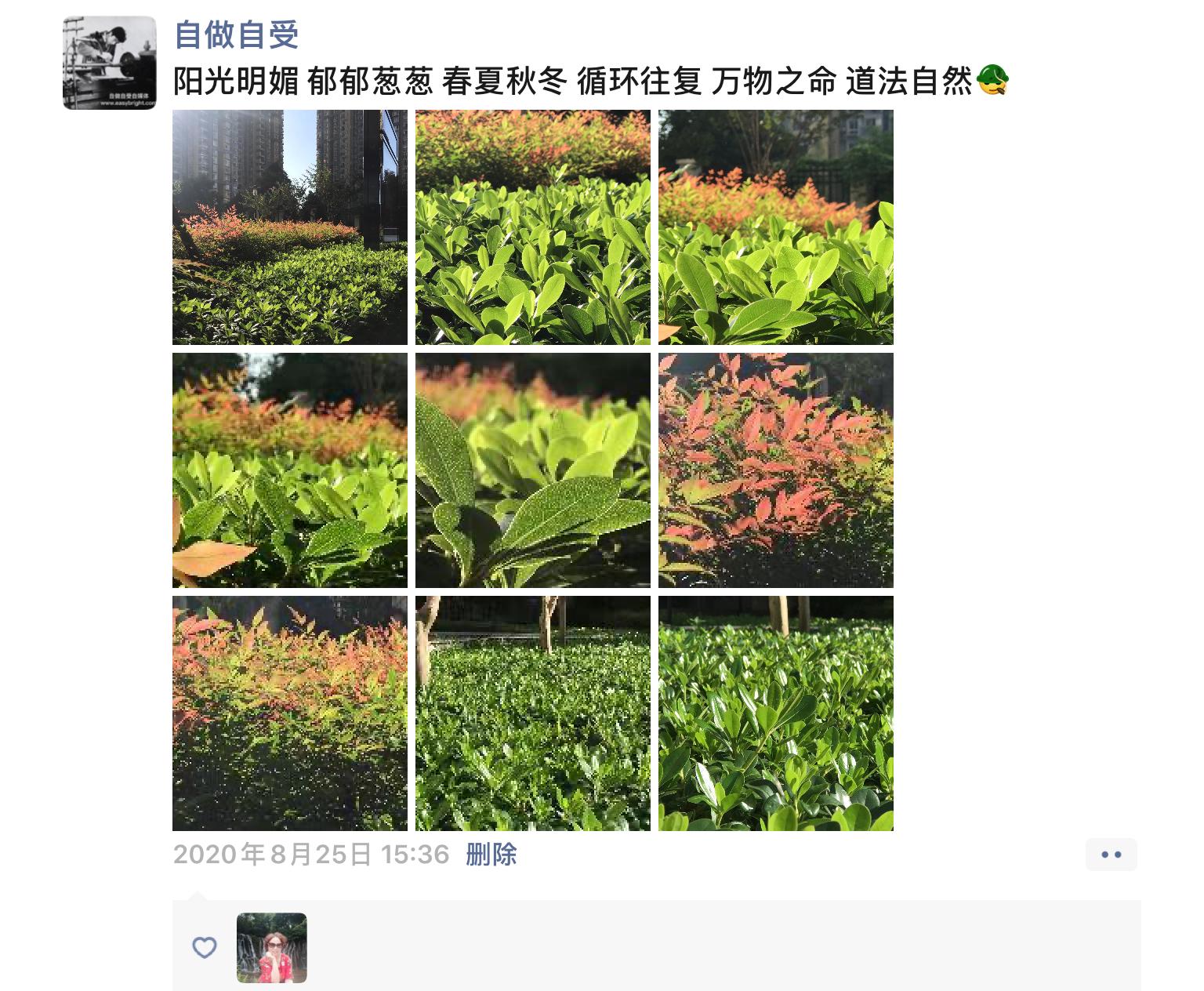Open third photo in top row
This screenshot has width=1204, height=991.
pos(776,227)
